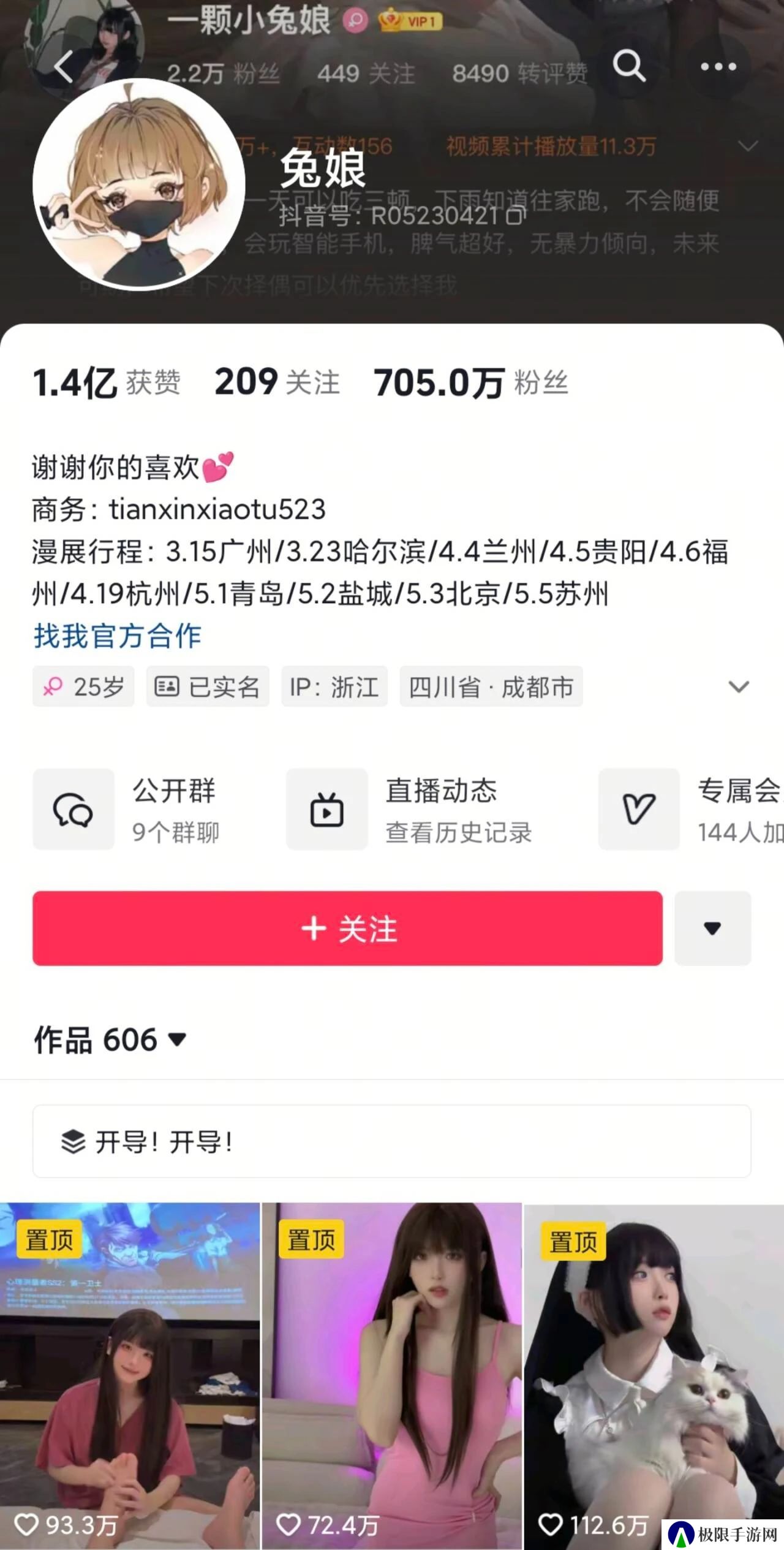Open the 找我官方合作 link

[x=117, y=636]
